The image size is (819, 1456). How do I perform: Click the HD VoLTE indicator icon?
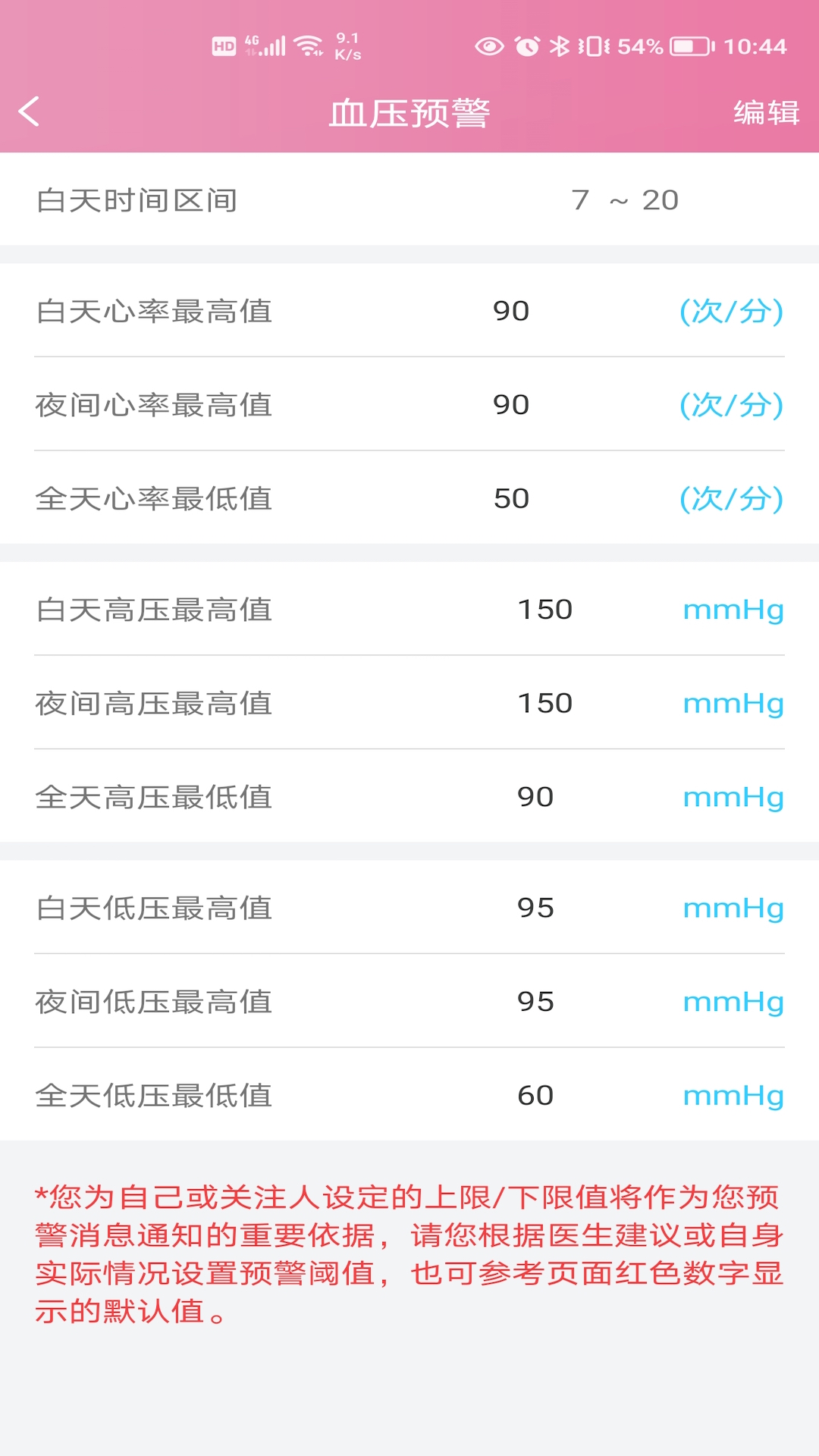tap(223, 45)
